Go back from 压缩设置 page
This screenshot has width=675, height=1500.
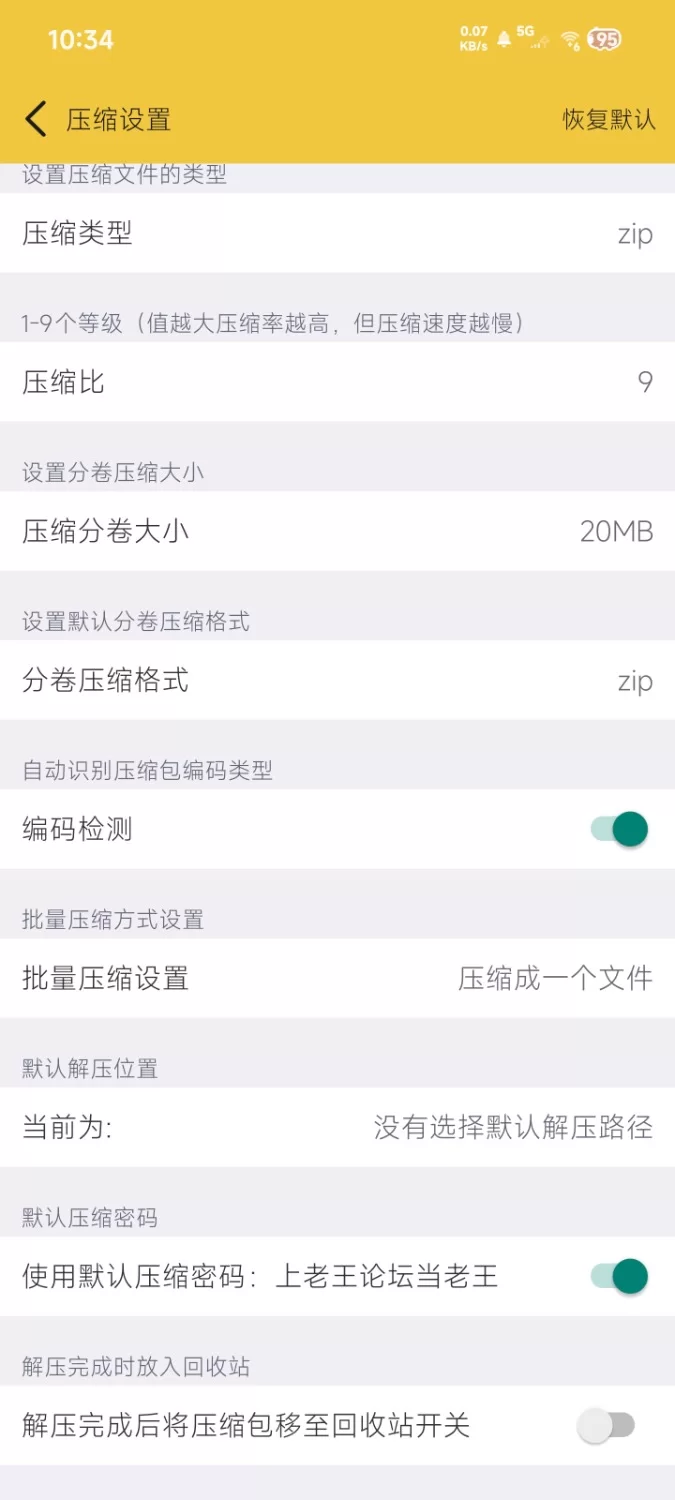tap(36, 119)
